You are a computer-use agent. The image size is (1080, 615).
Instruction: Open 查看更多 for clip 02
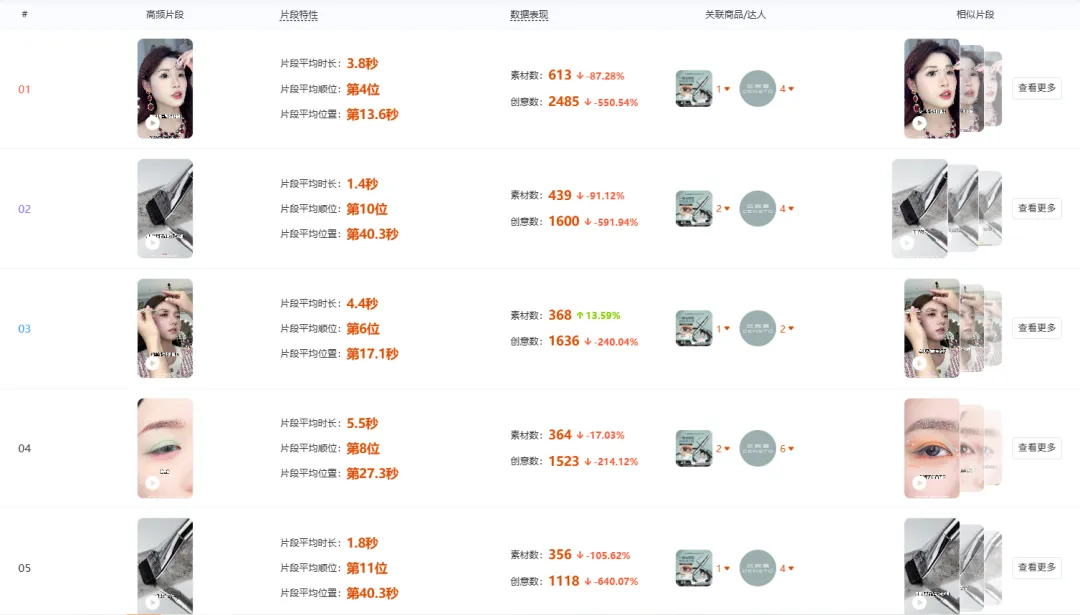[x=1036, y=208]
